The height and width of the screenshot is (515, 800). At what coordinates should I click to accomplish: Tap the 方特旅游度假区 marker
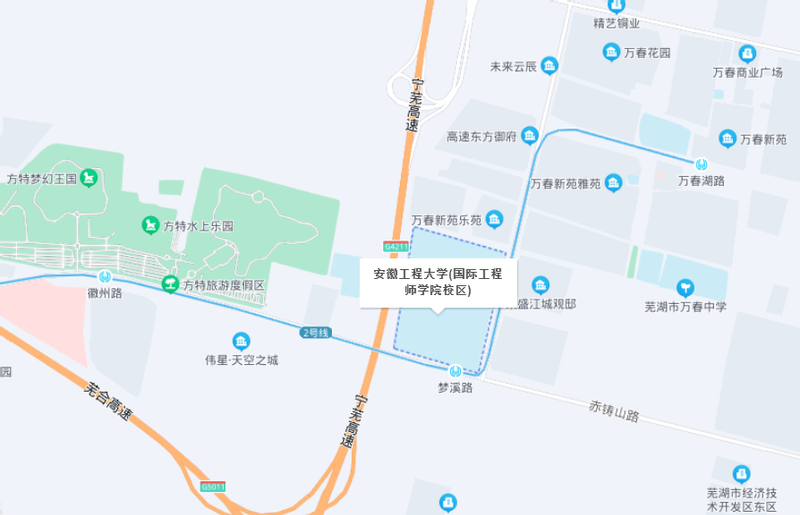coord(170,284)
